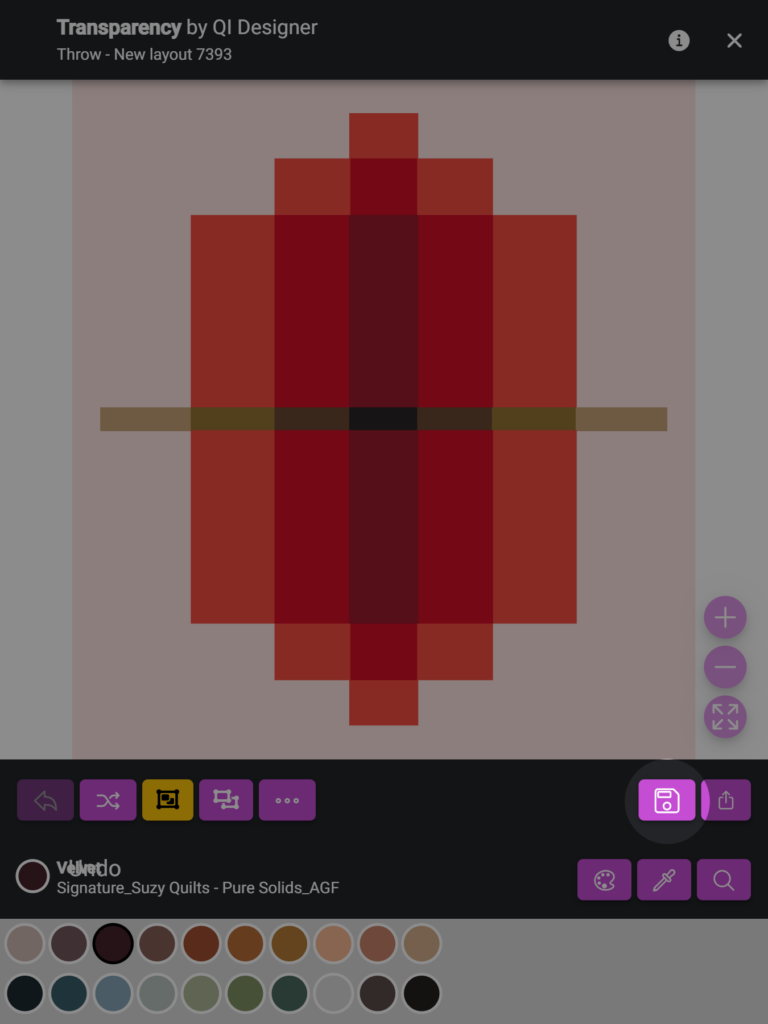The height and width of the screenshot is (1024, 768).
Task: Fit quilt to full screen
Action: (725, 717)
